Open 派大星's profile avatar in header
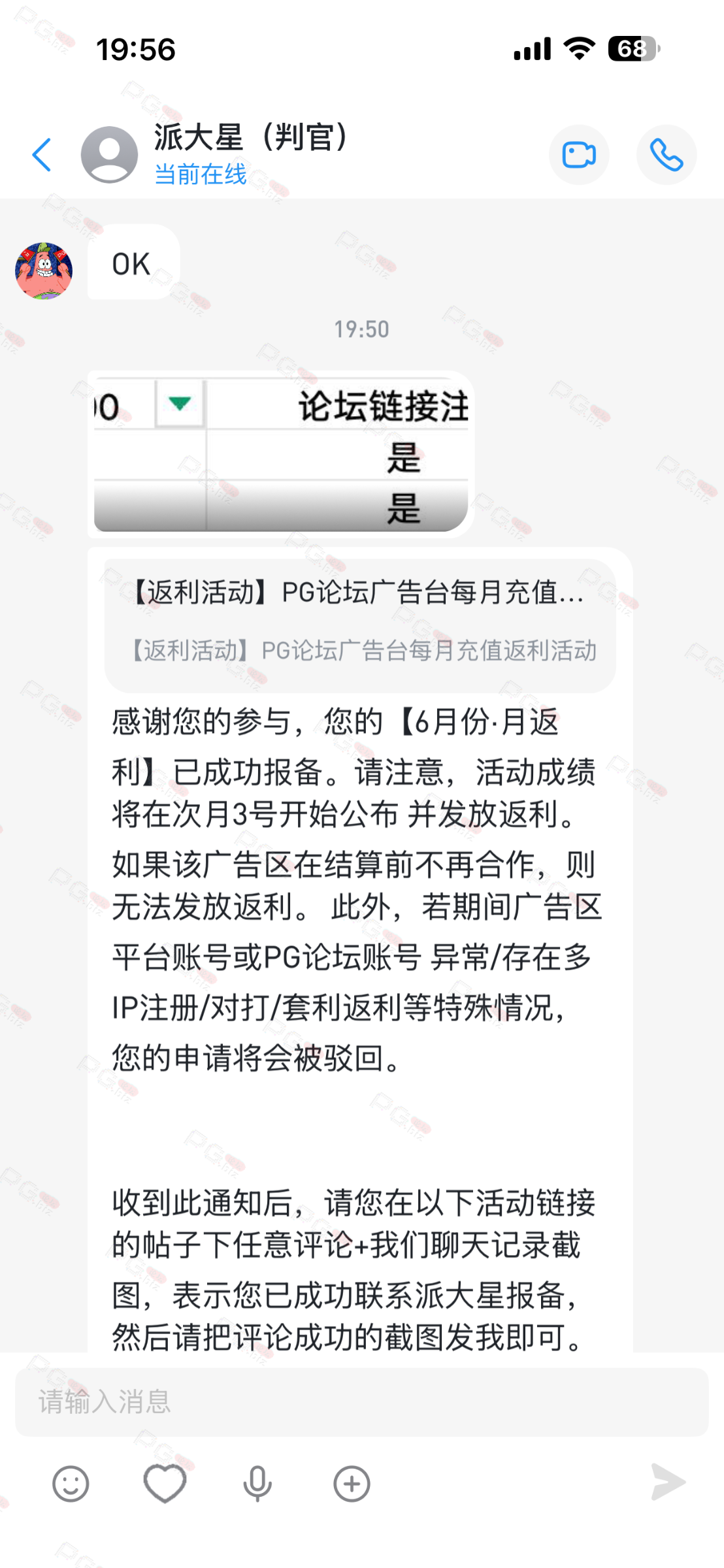This screenshot has height=1568, width=724. coord(109,155)
